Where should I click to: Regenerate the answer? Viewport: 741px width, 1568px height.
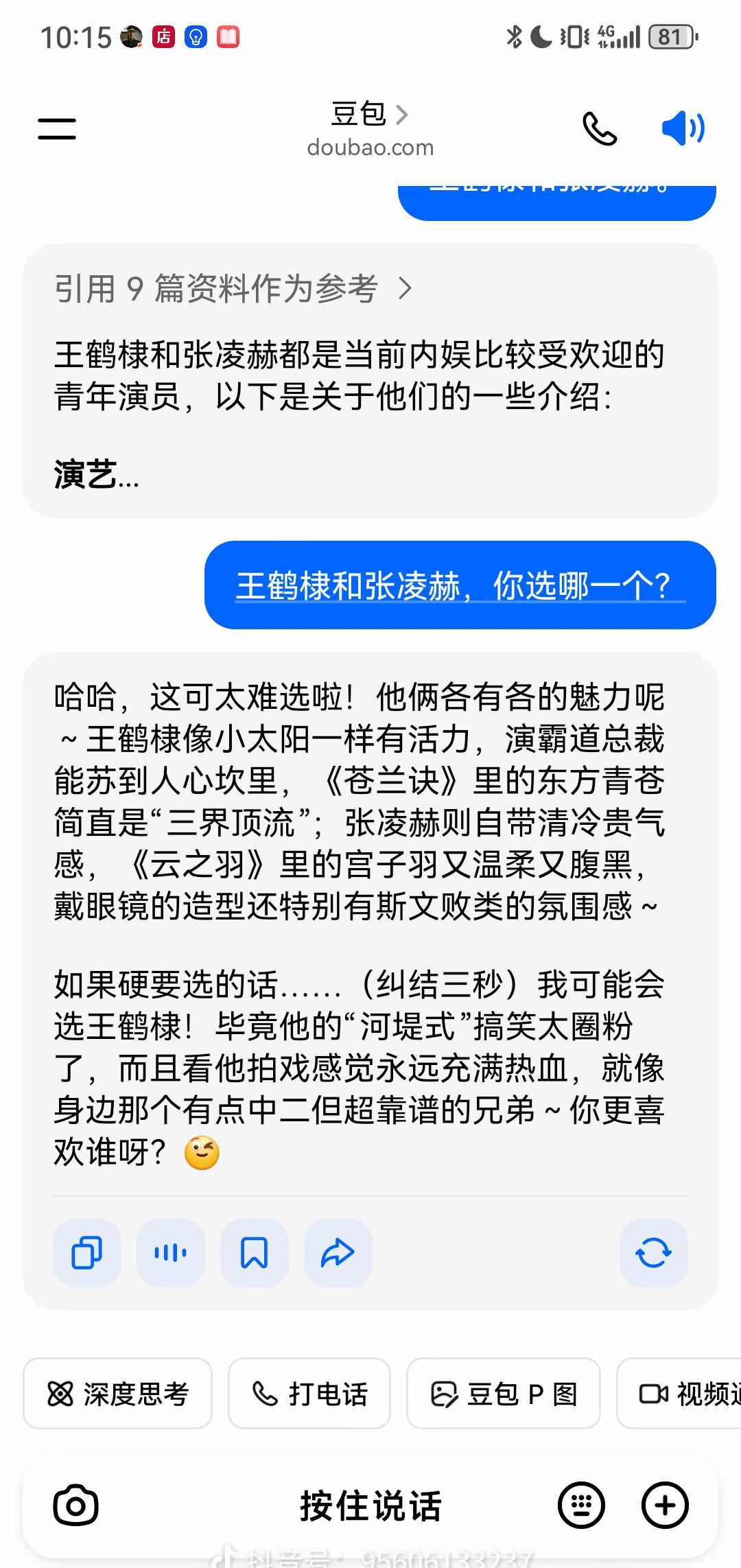click(x=653, y=1252)
